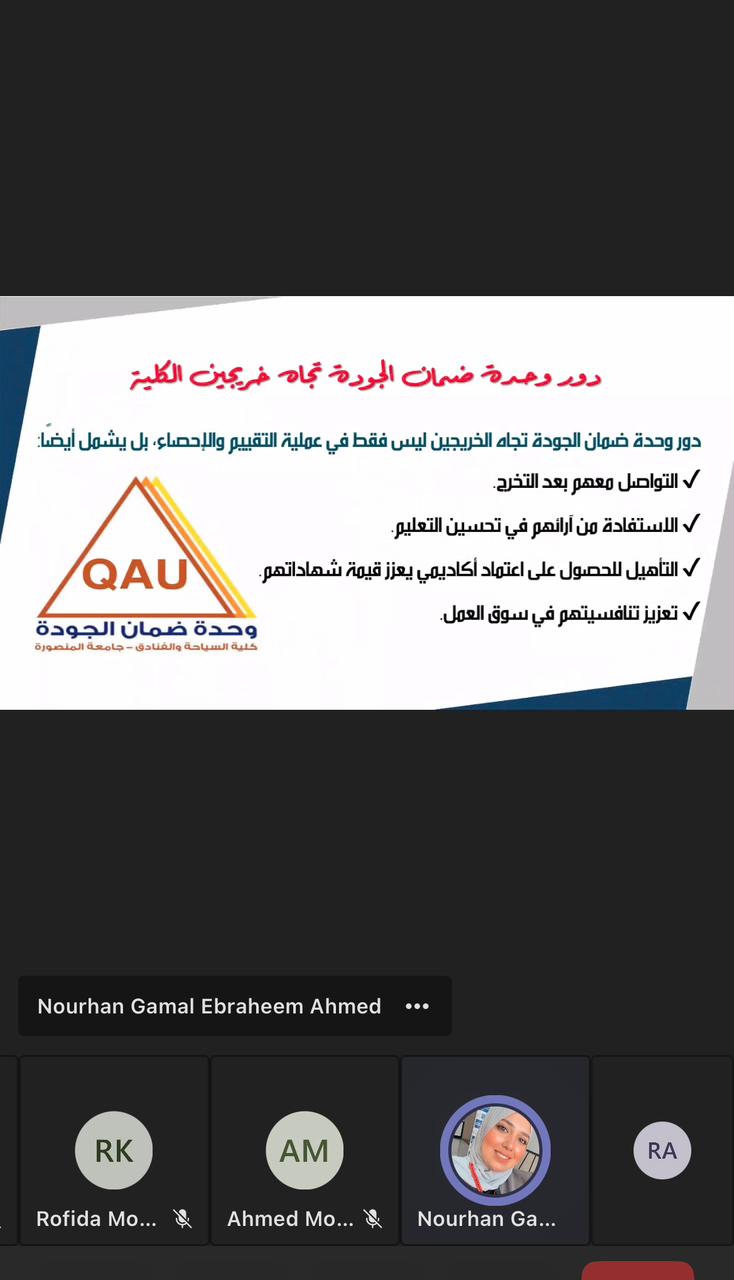Select Nourhan Ga... participant tile
This screenshot has height=1280, width=734.
click(495, 1150)
